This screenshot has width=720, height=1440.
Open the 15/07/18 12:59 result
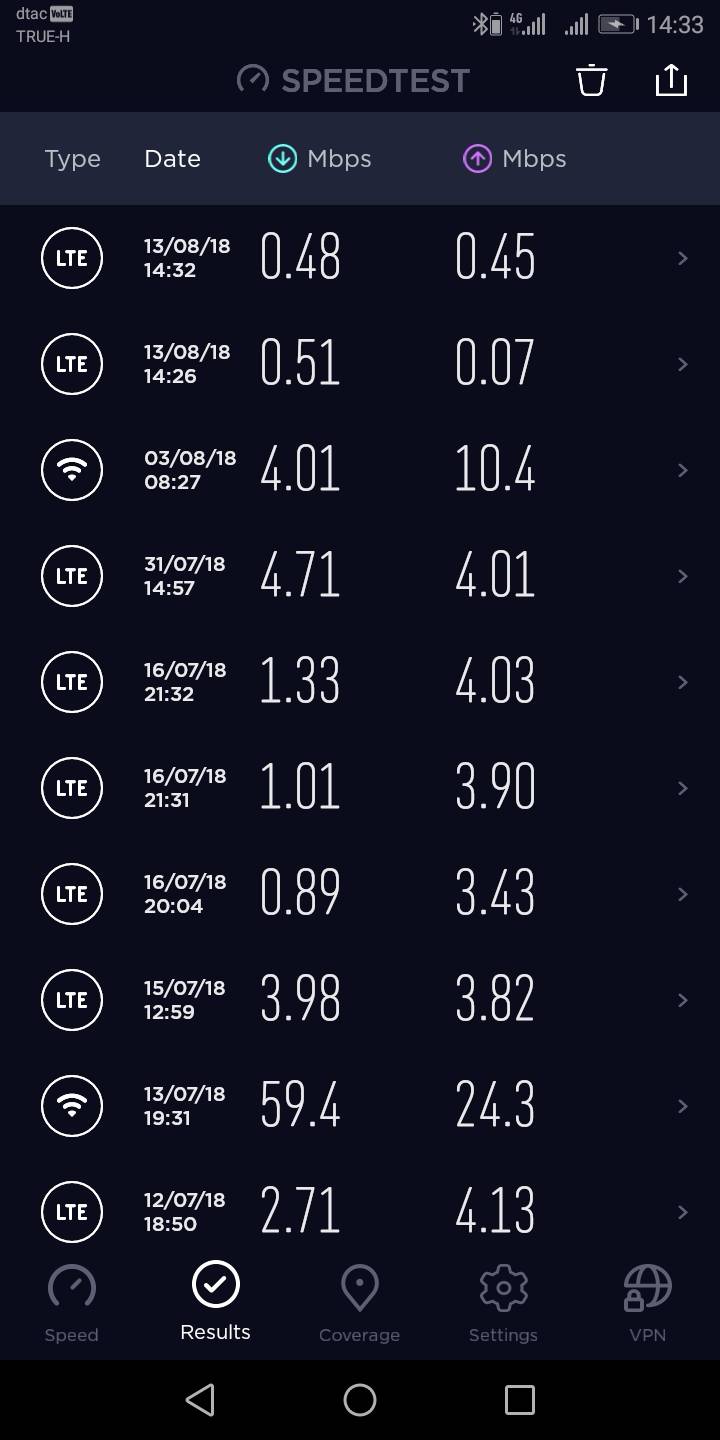[360, 1000]
